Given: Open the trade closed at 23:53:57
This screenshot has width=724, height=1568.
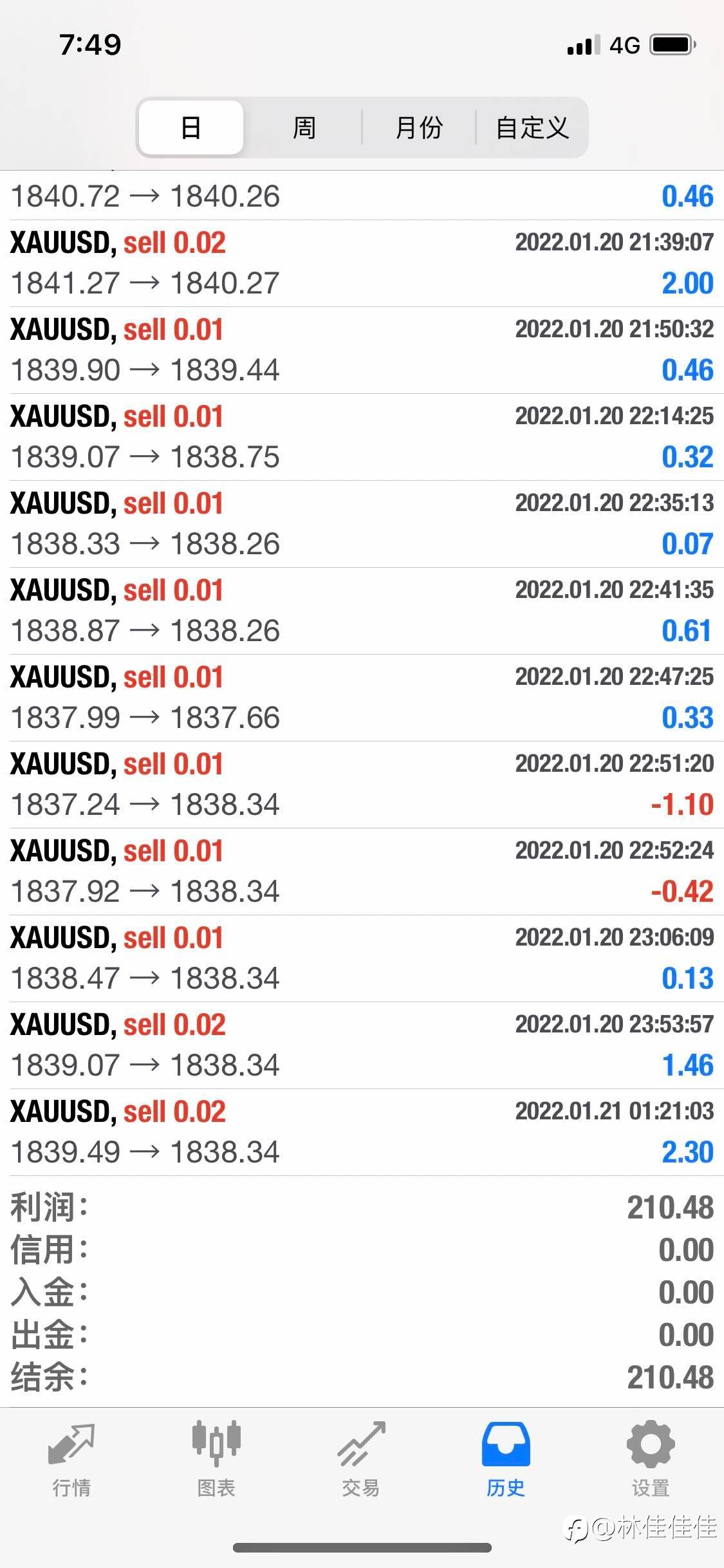Looking at the screenshot, I should pos(362,1045).
